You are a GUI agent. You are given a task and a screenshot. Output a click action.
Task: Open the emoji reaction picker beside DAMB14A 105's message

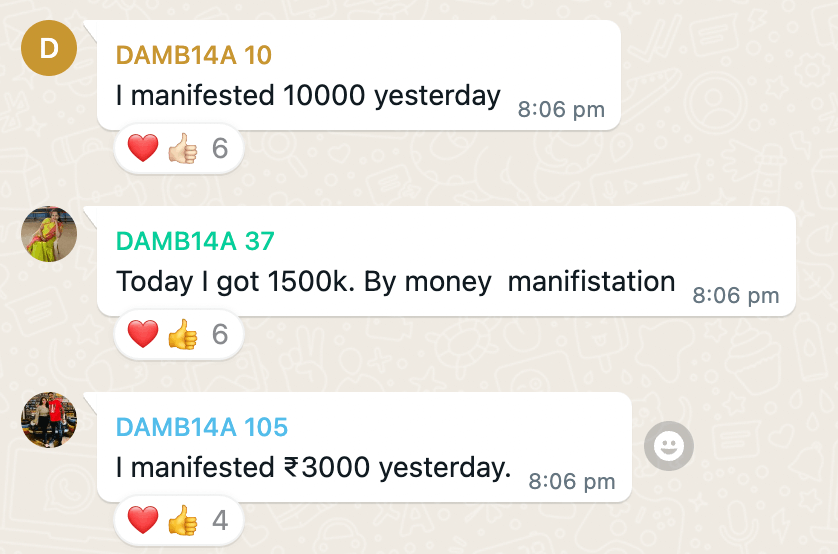[668, 445]
